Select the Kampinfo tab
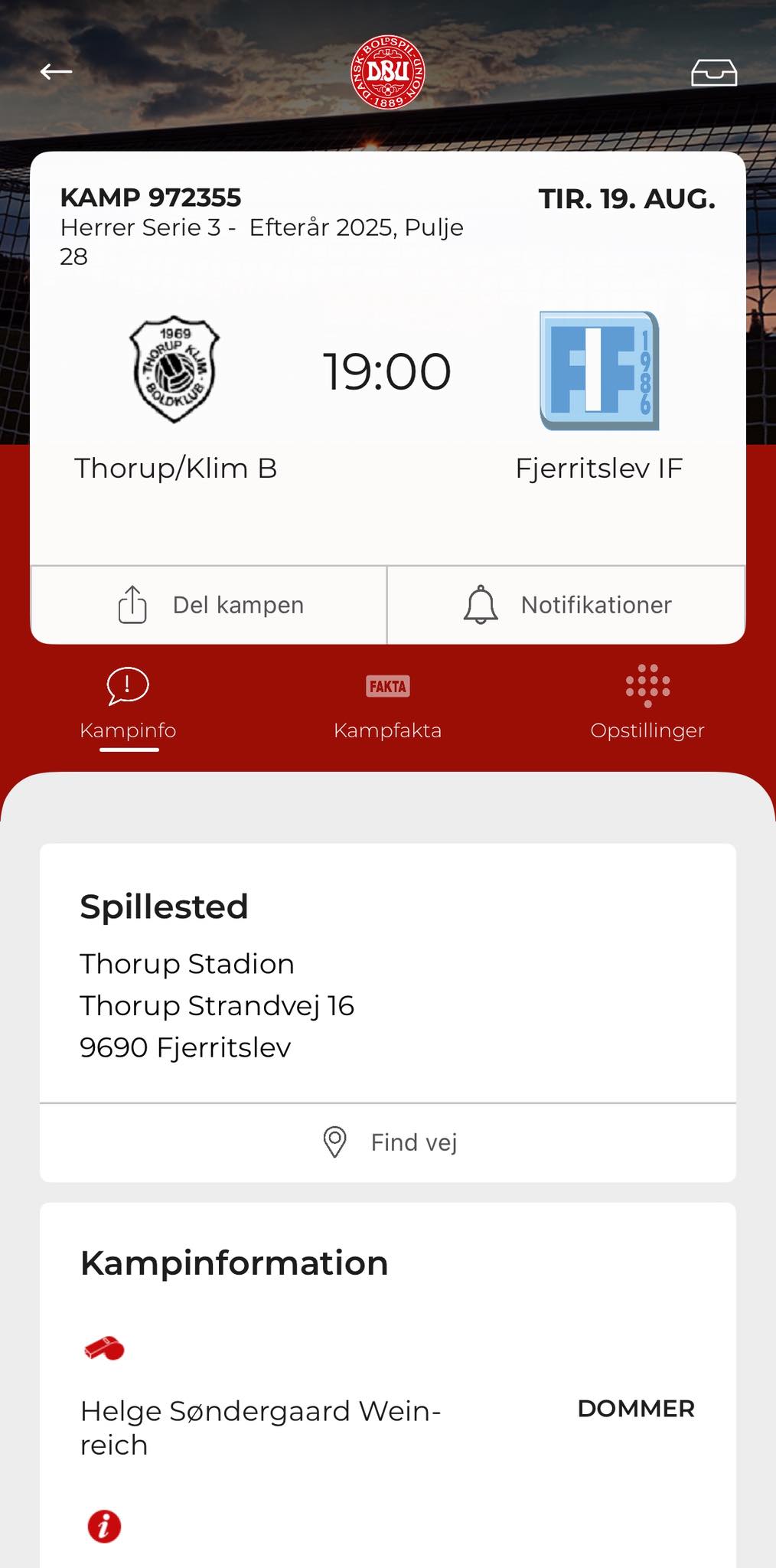Screen dimensions: 776x1568 128,704
